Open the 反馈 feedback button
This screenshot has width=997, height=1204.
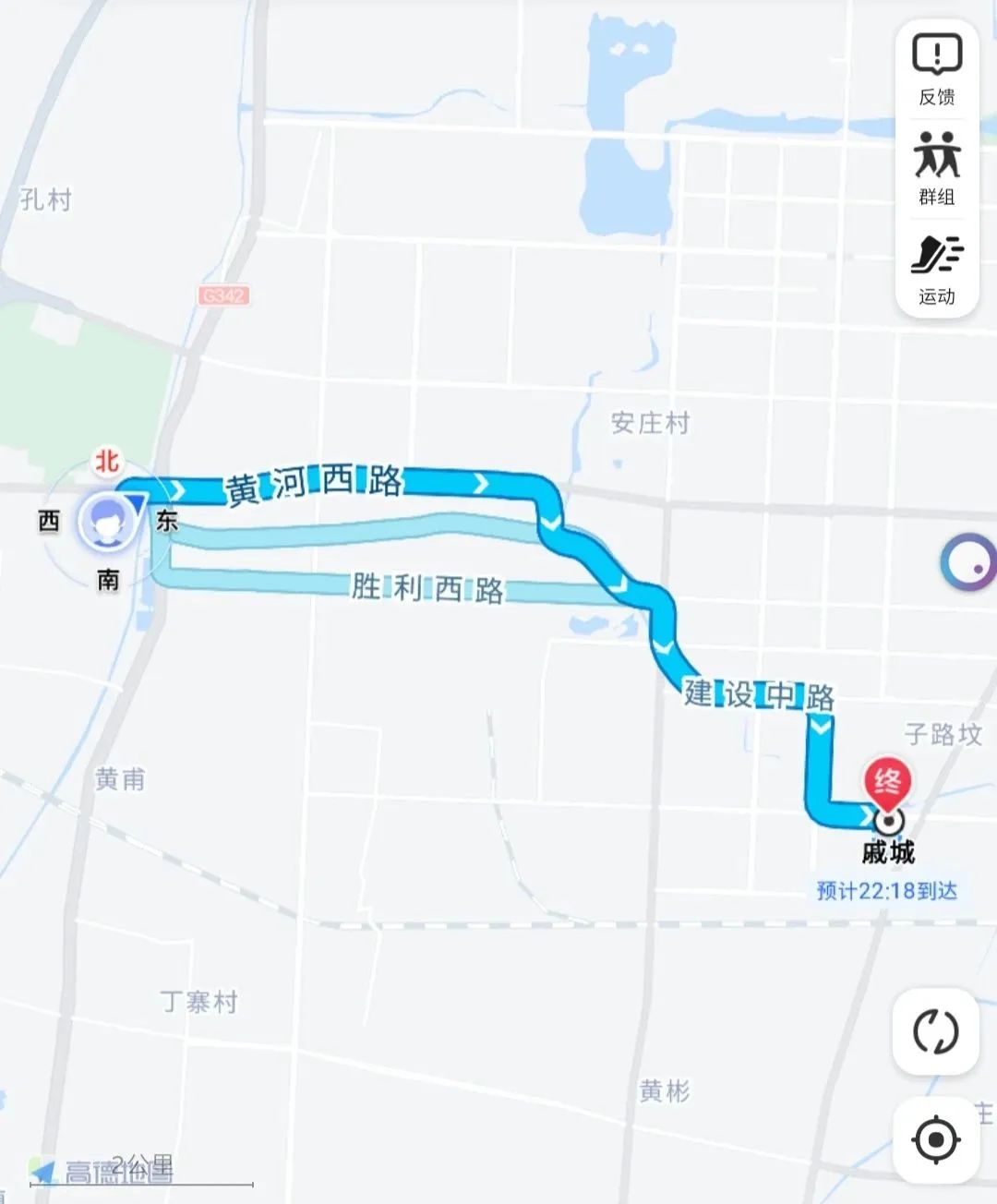click(x=936, y=68)
